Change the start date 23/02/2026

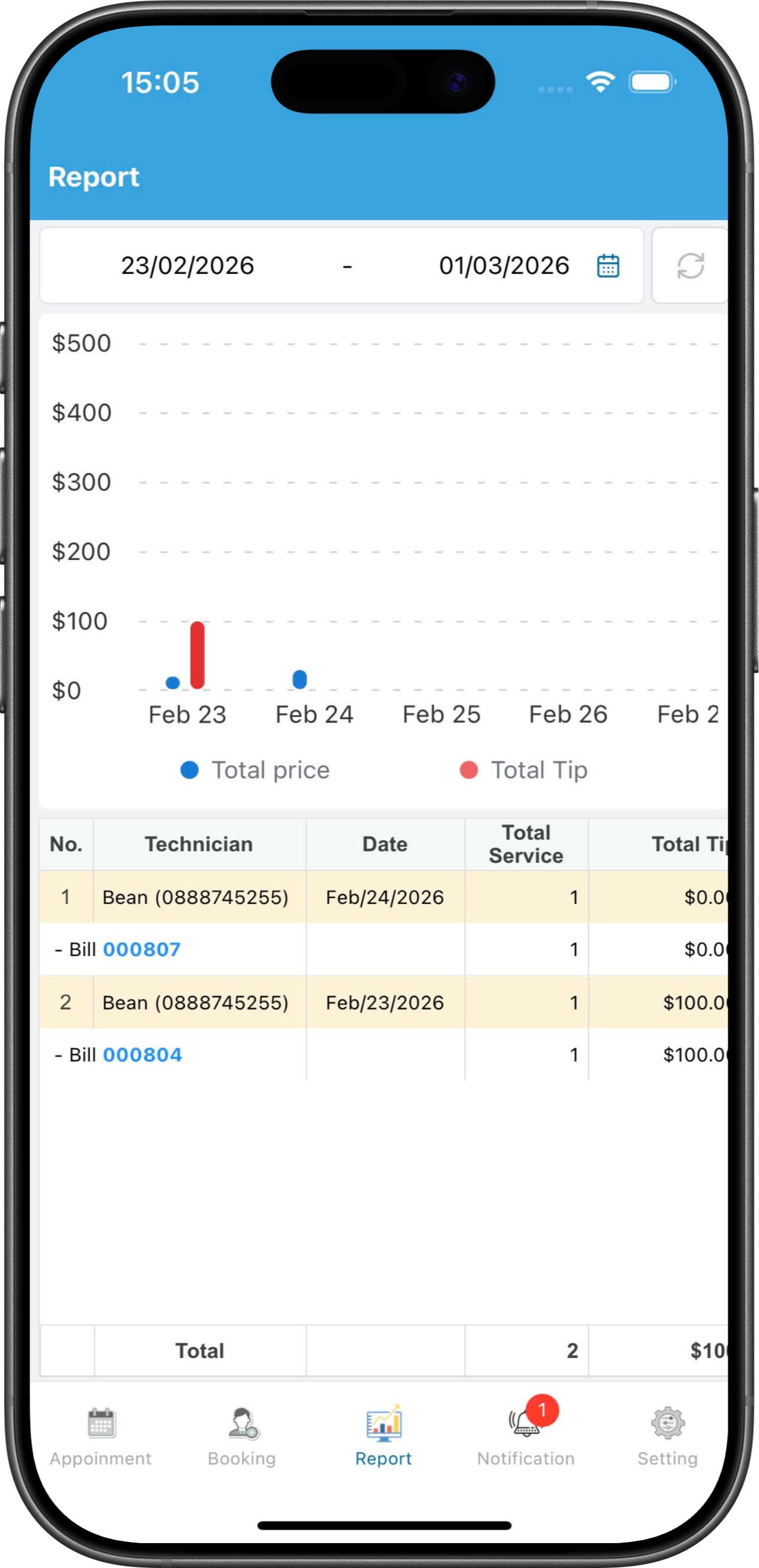tap(187, 266)
